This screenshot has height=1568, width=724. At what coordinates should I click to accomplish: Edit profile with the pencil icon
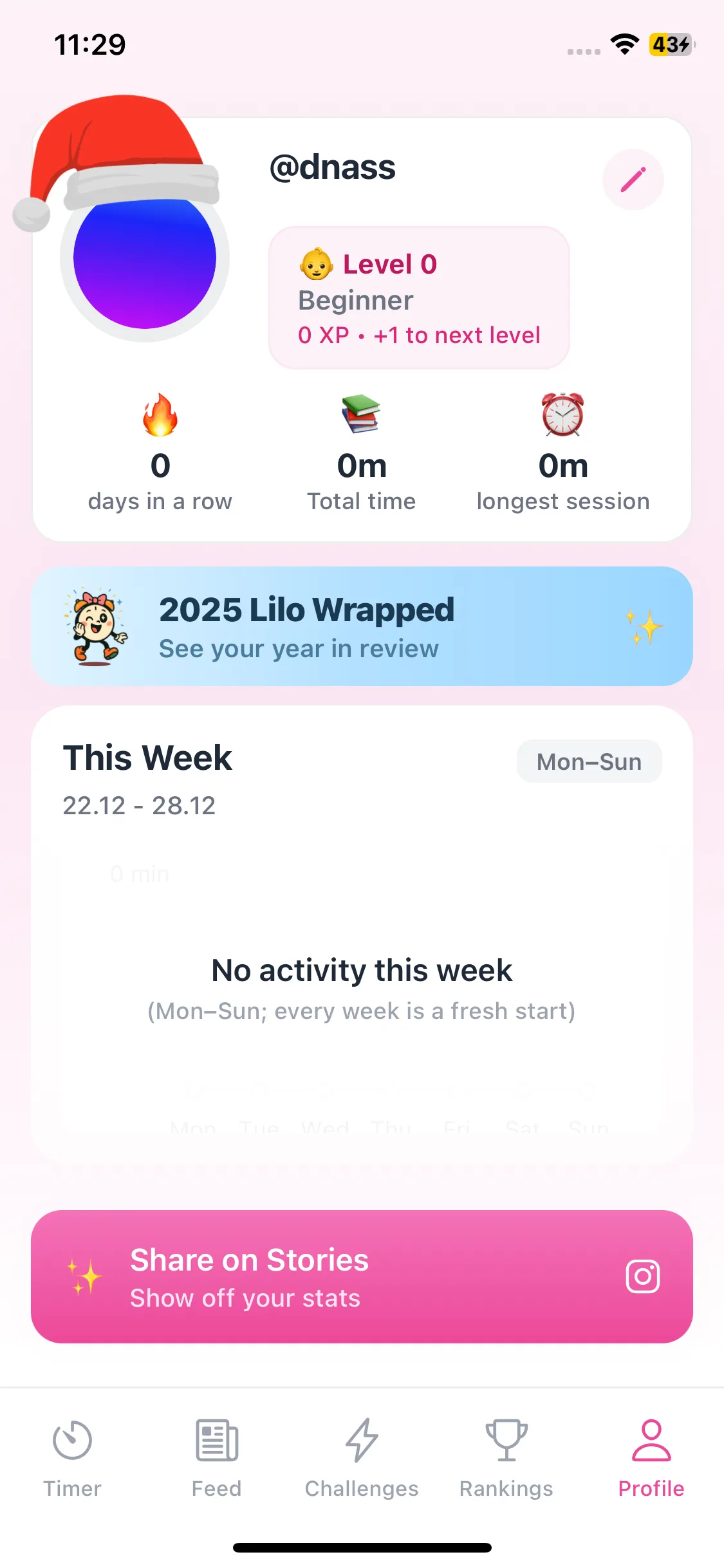633,180
